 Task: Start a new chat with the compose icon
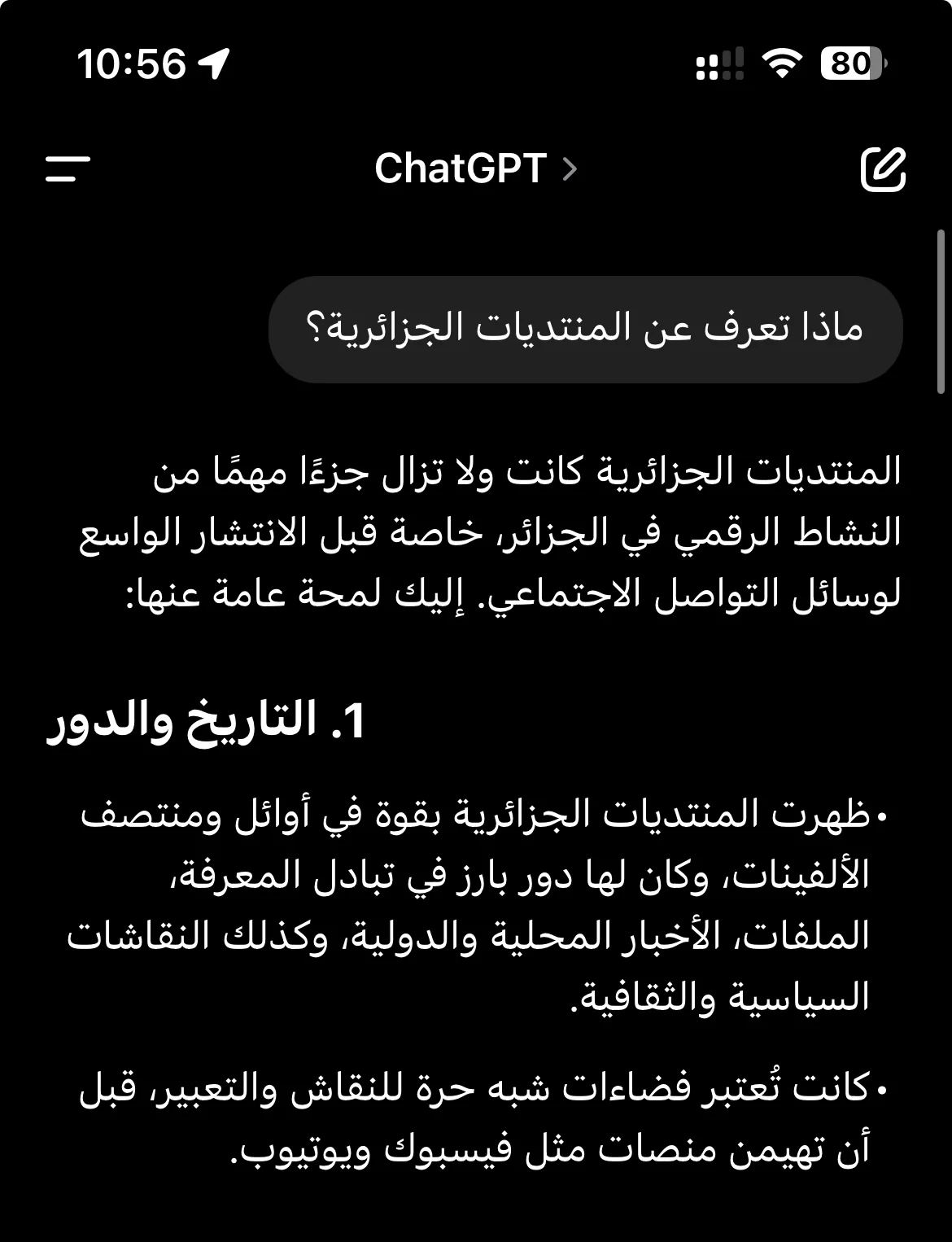point(883,169)
